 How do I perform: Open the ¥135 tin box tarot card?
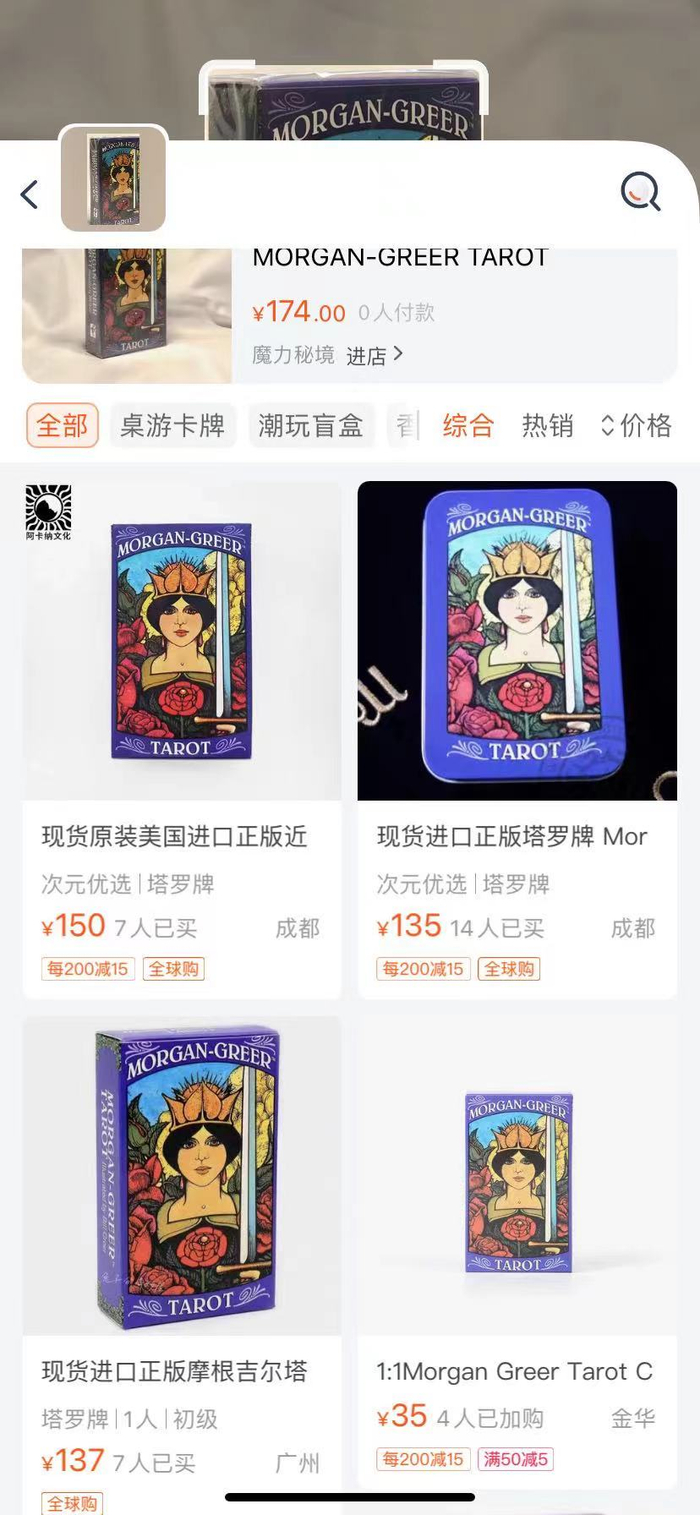[x=517, y=738]
